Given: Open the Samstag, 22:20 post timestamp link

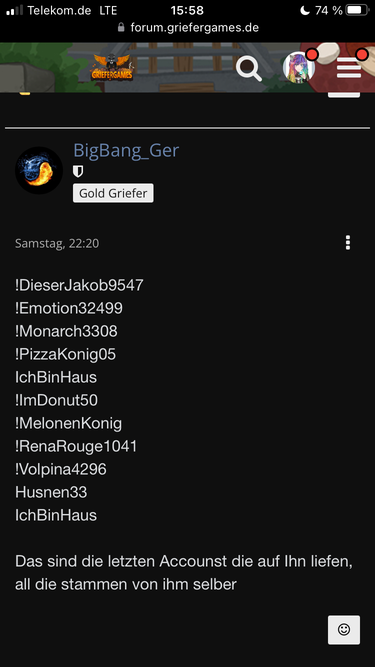Looking at the screenshot, I should point(57,243).
